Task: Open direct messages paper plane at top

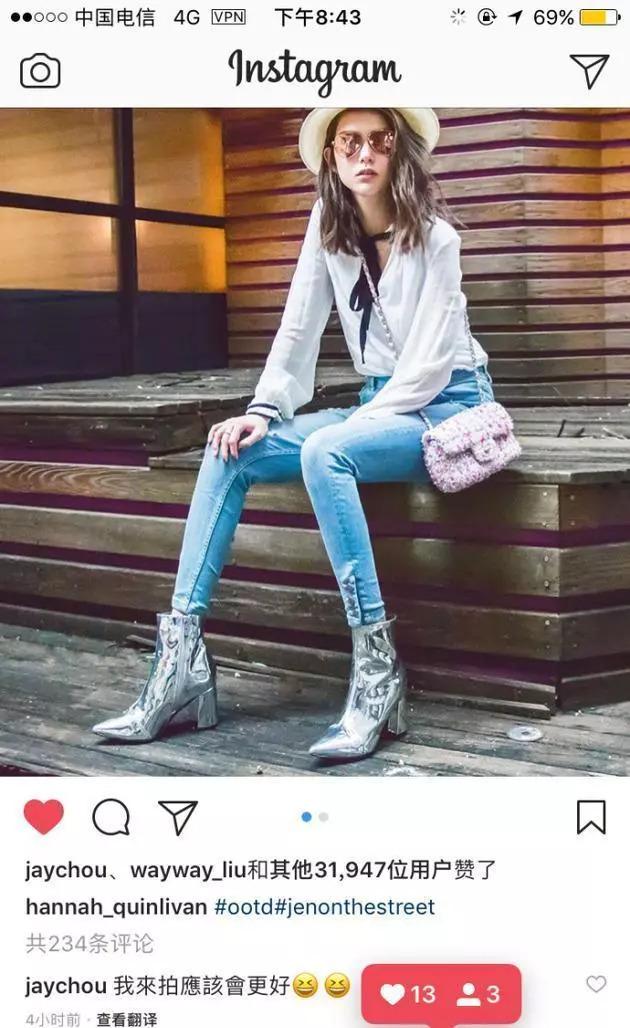Action: [589, 71]
